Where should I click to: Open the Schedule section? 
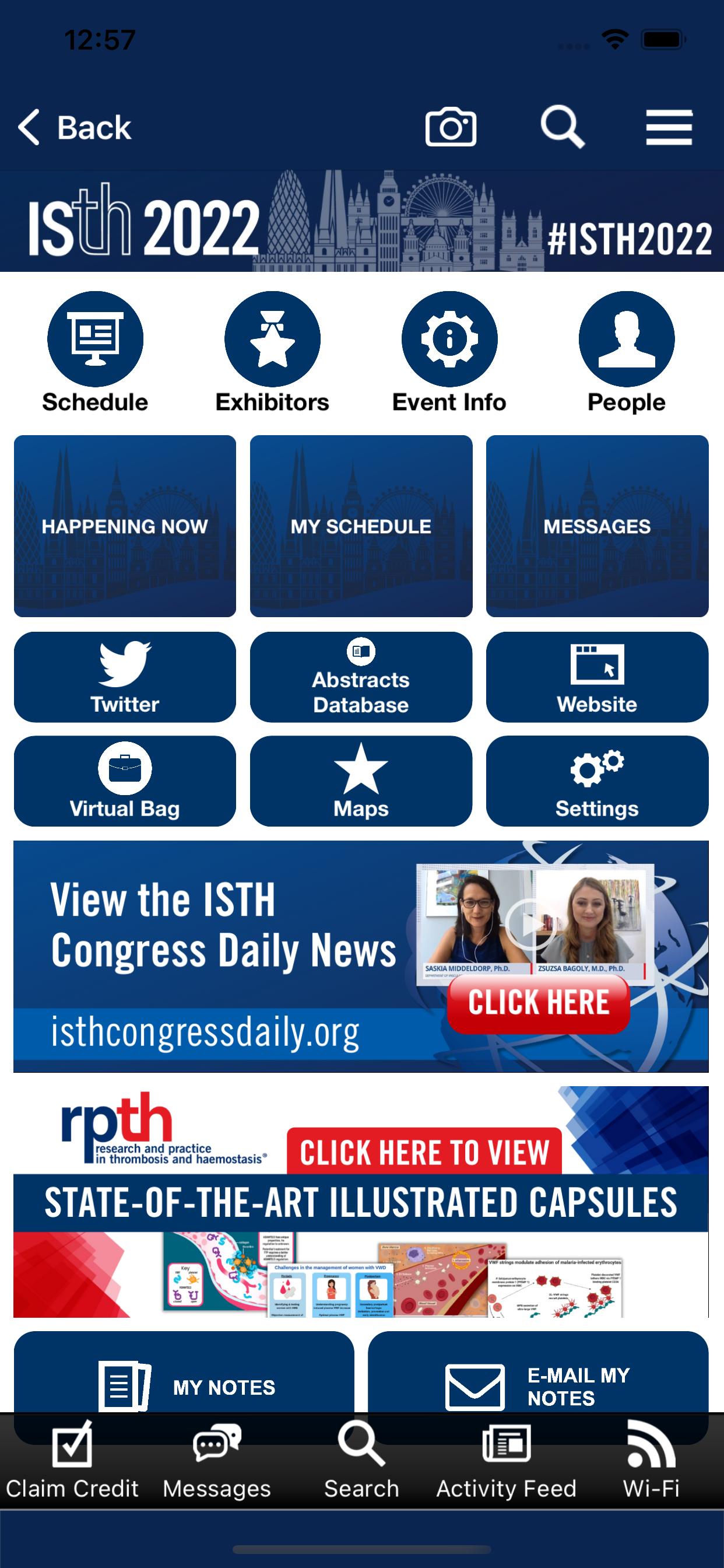click(x=95, y=353)
